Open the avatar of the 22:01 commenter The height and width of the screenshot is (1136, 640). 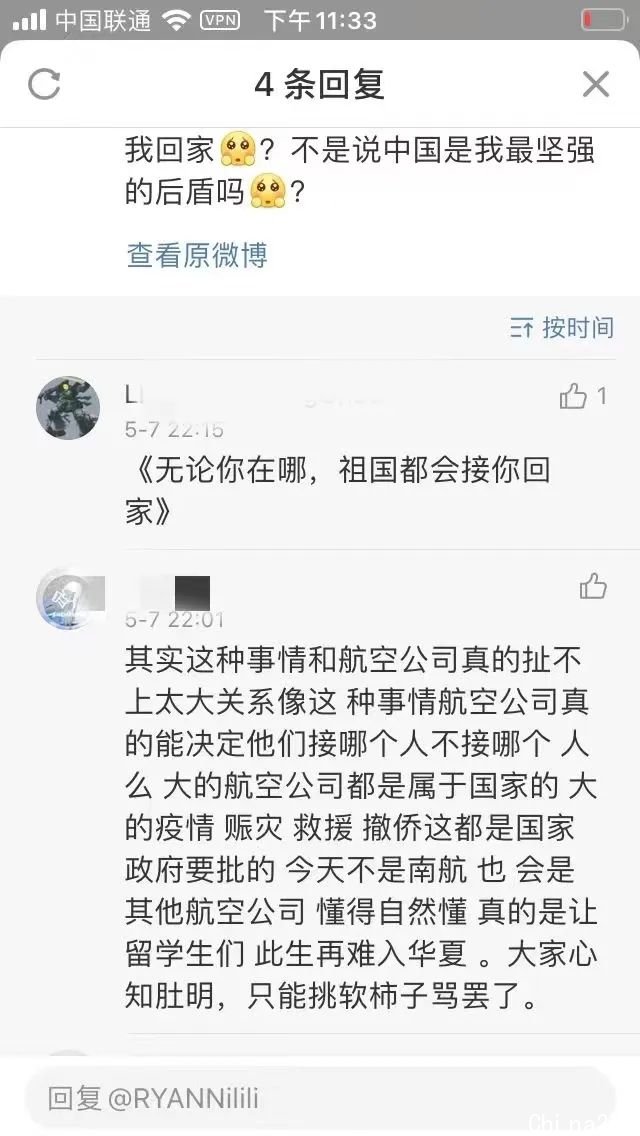[68, 597]
